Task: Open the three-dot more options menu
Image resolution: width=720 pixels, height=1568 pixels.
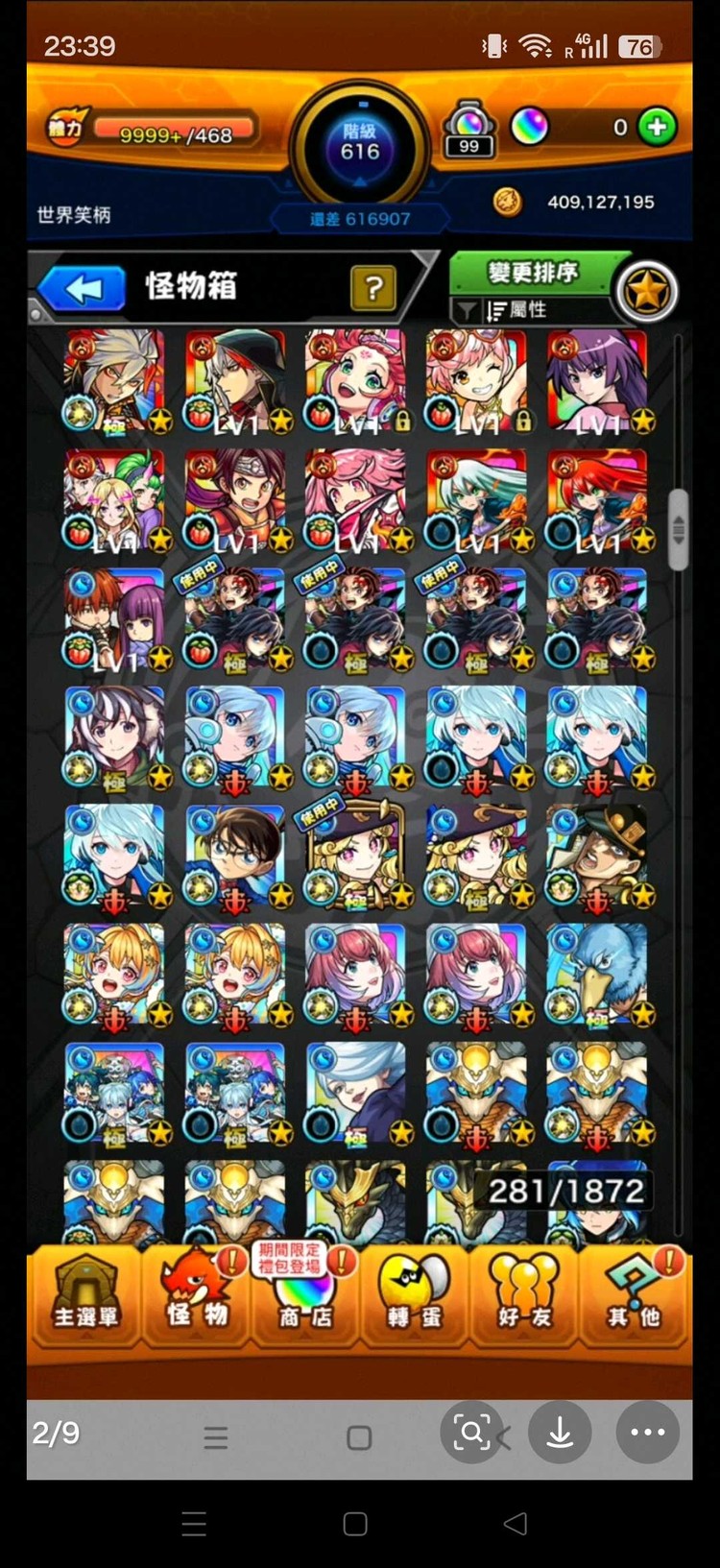Action: 648,1432
